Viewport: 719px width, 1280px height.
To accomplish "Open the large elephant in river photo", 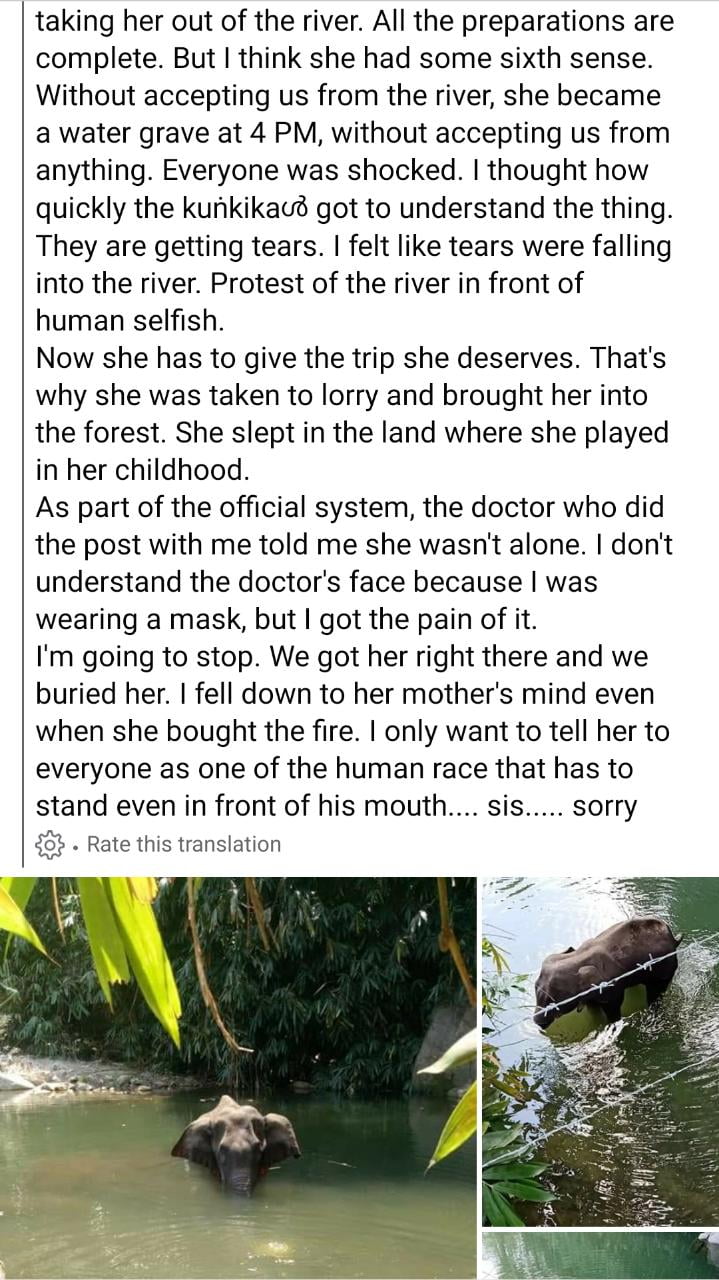I will click(x=238, y=1078).
